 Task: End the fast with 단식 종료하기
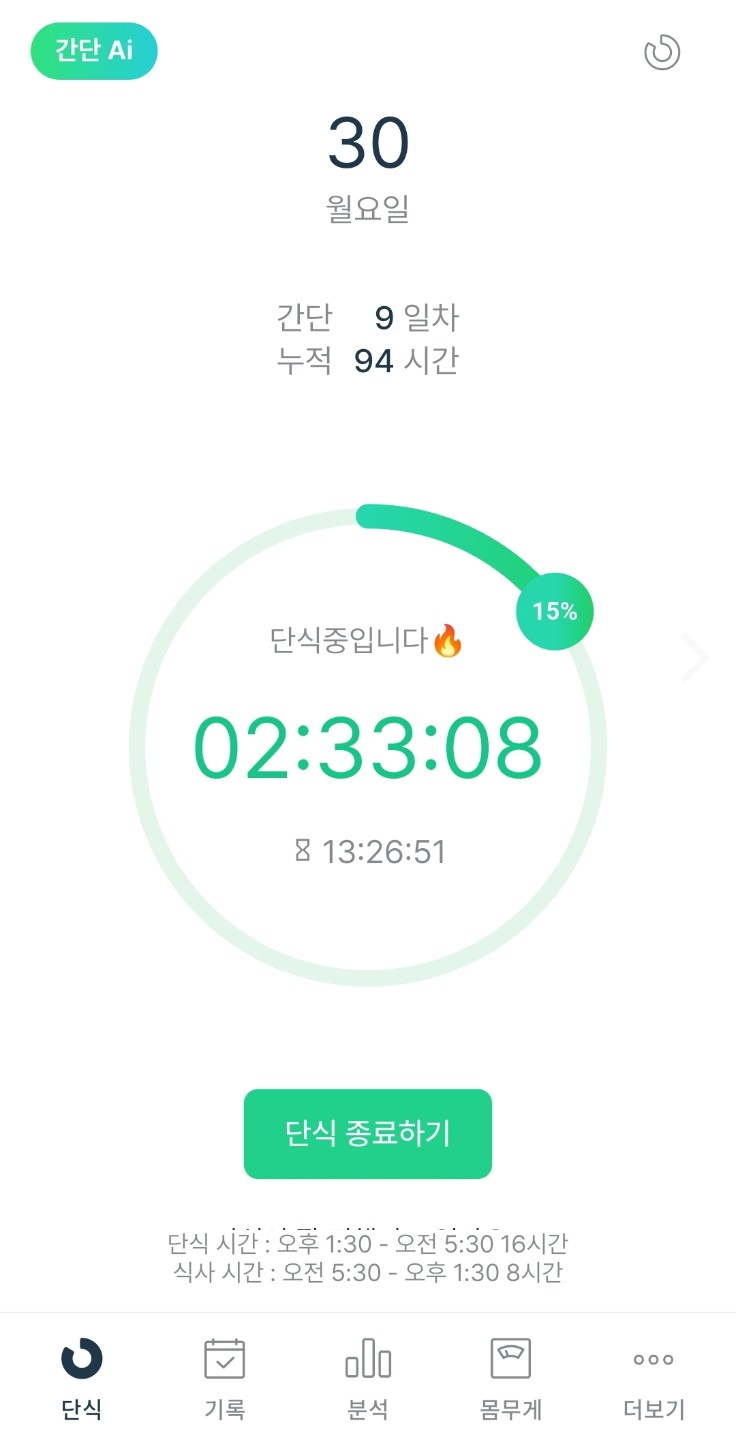point(368,1134)
